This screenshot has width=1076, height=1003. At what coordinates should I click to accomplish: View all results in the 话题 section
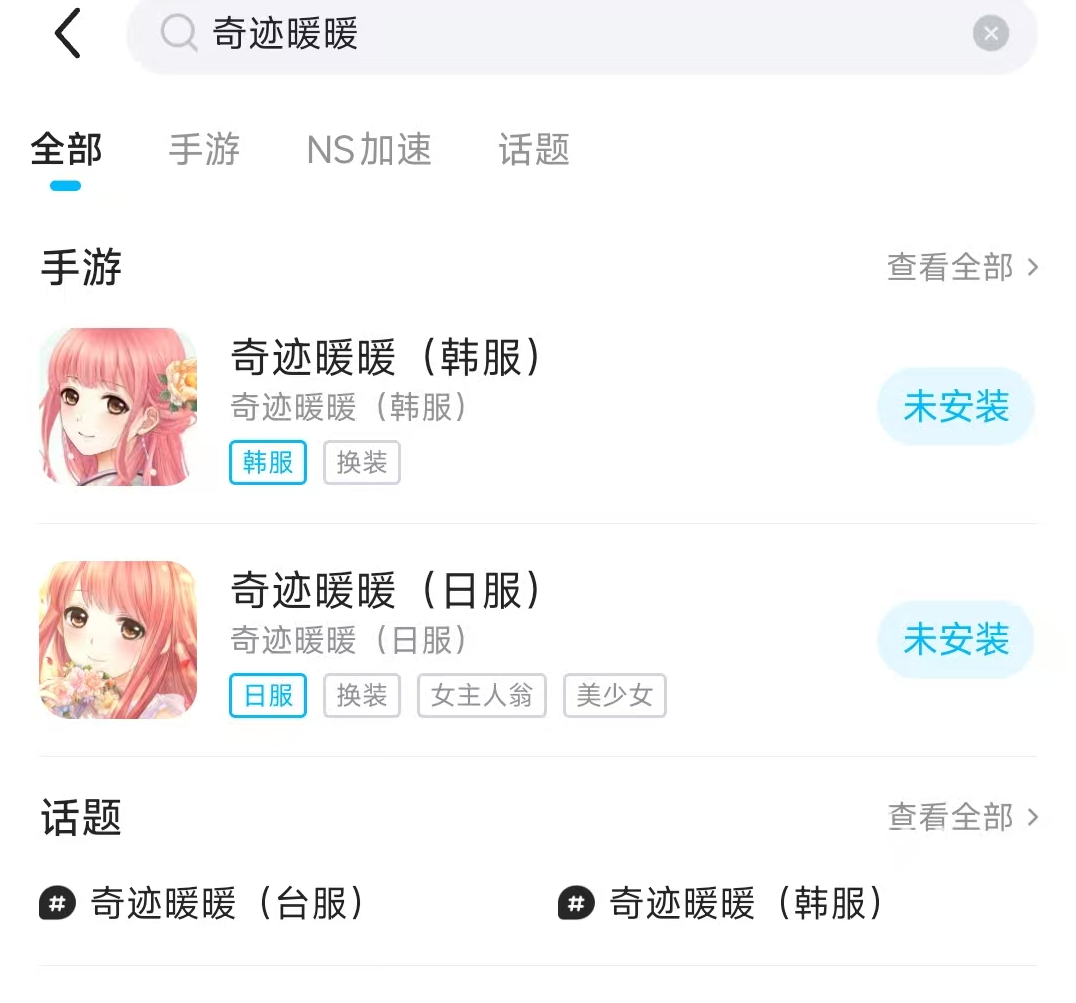(962, 818)
